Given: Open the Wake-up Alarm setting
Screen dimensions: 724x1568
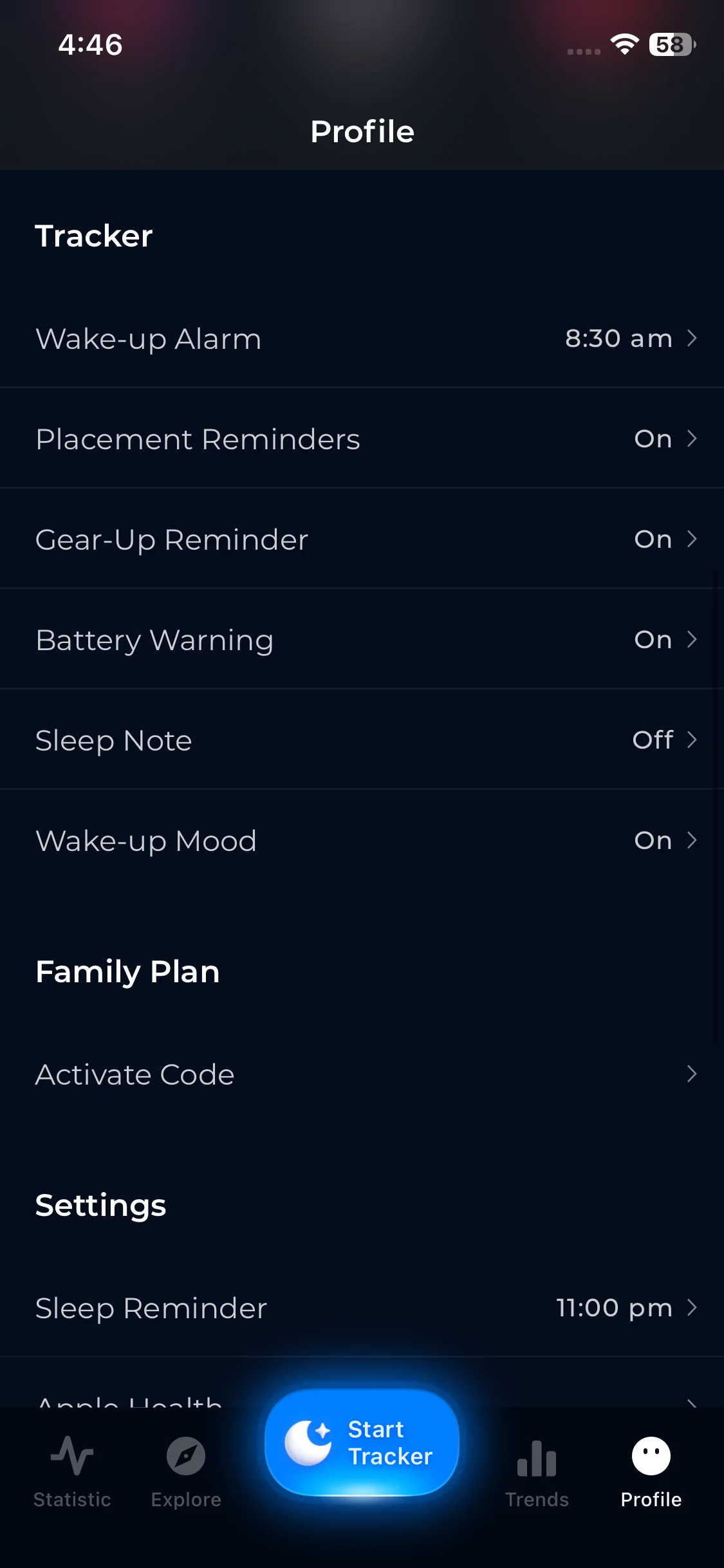Looking at the screenshot, I should click(362, 339).
